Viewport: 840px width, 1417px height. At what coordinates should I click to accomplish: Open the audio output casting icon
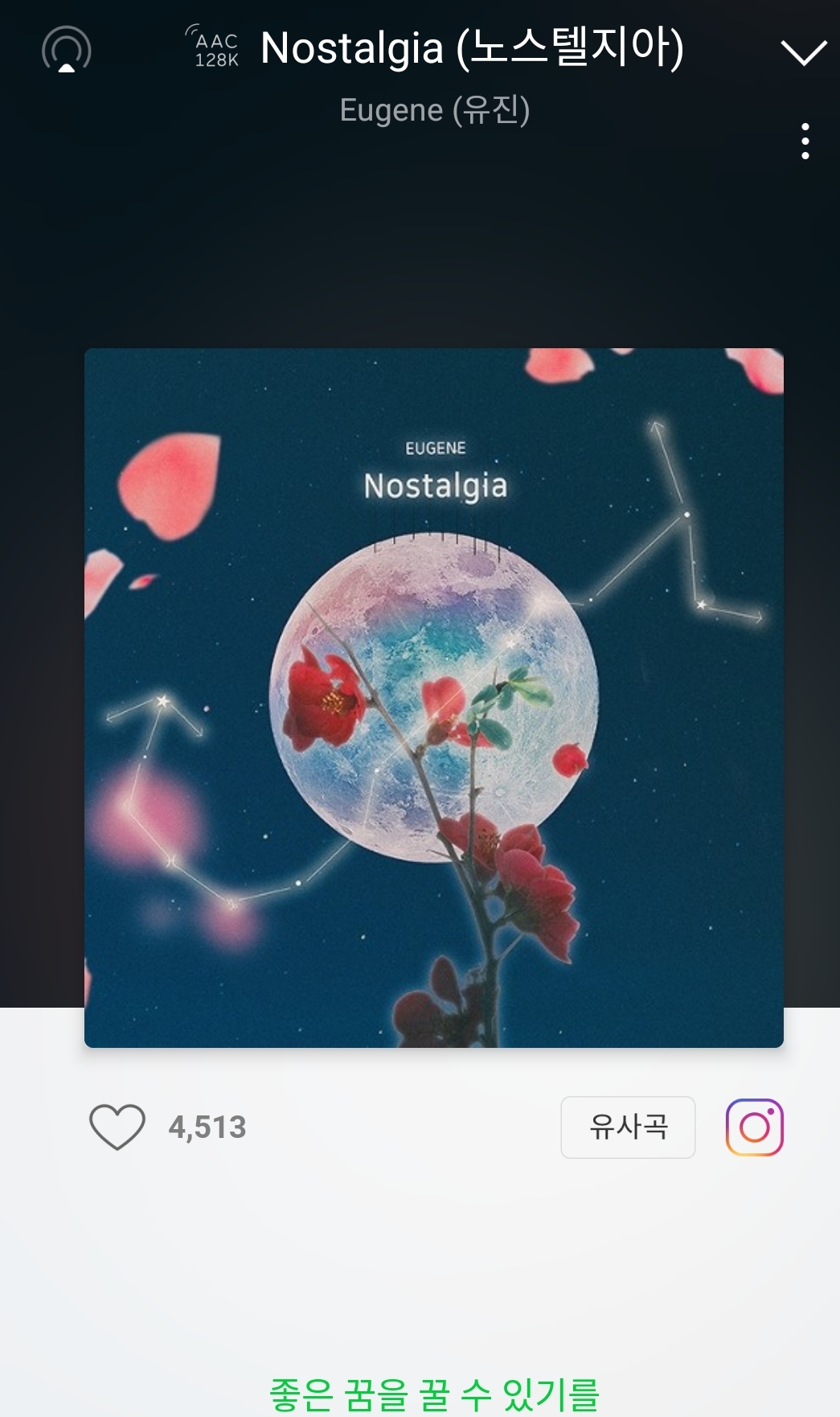[x=67, y=49]
